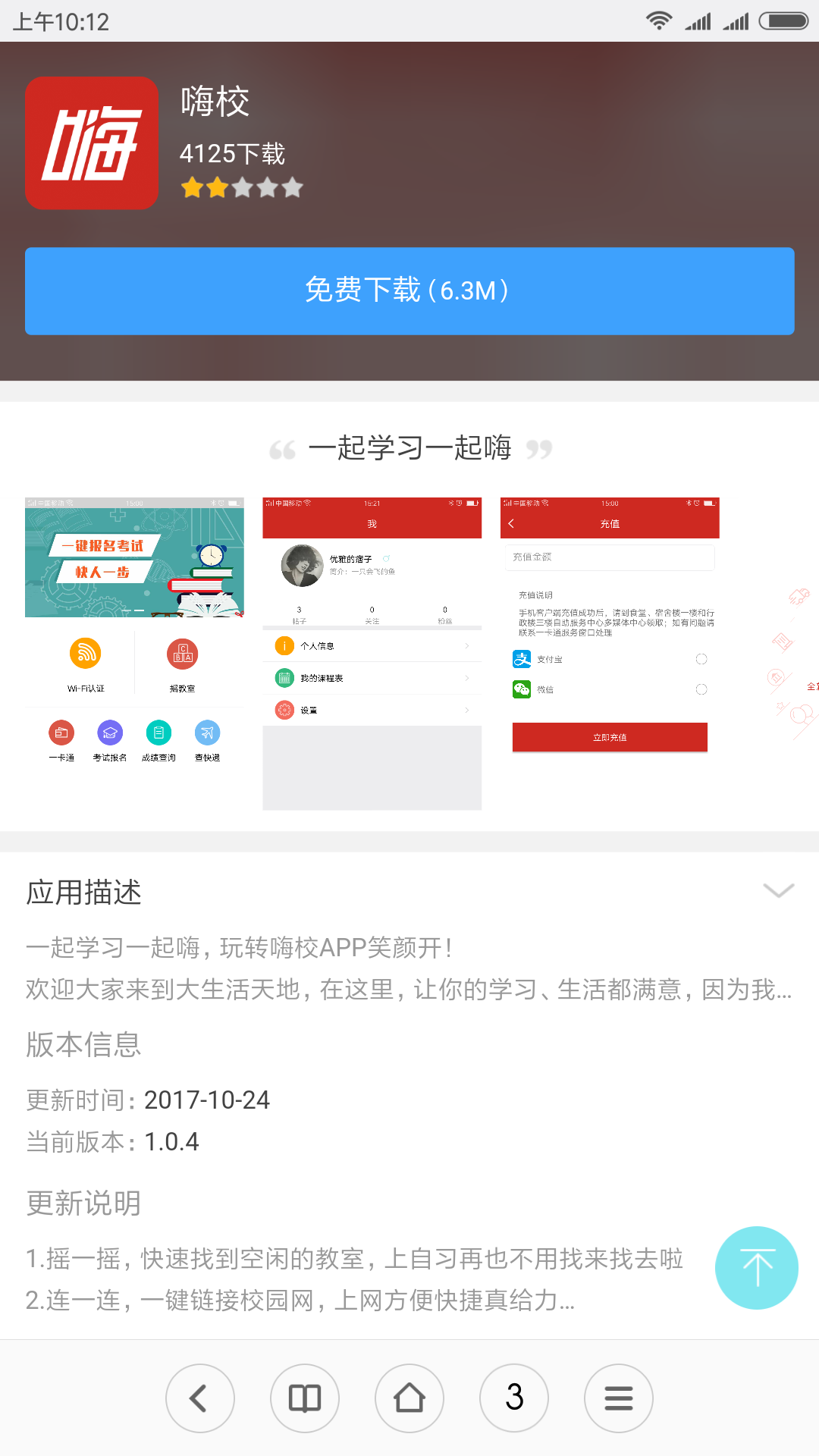Image resolution: width=819 pixels, height=1456 pixels.
Task: View the second screenshot of profile page
Action: [372, 652]
